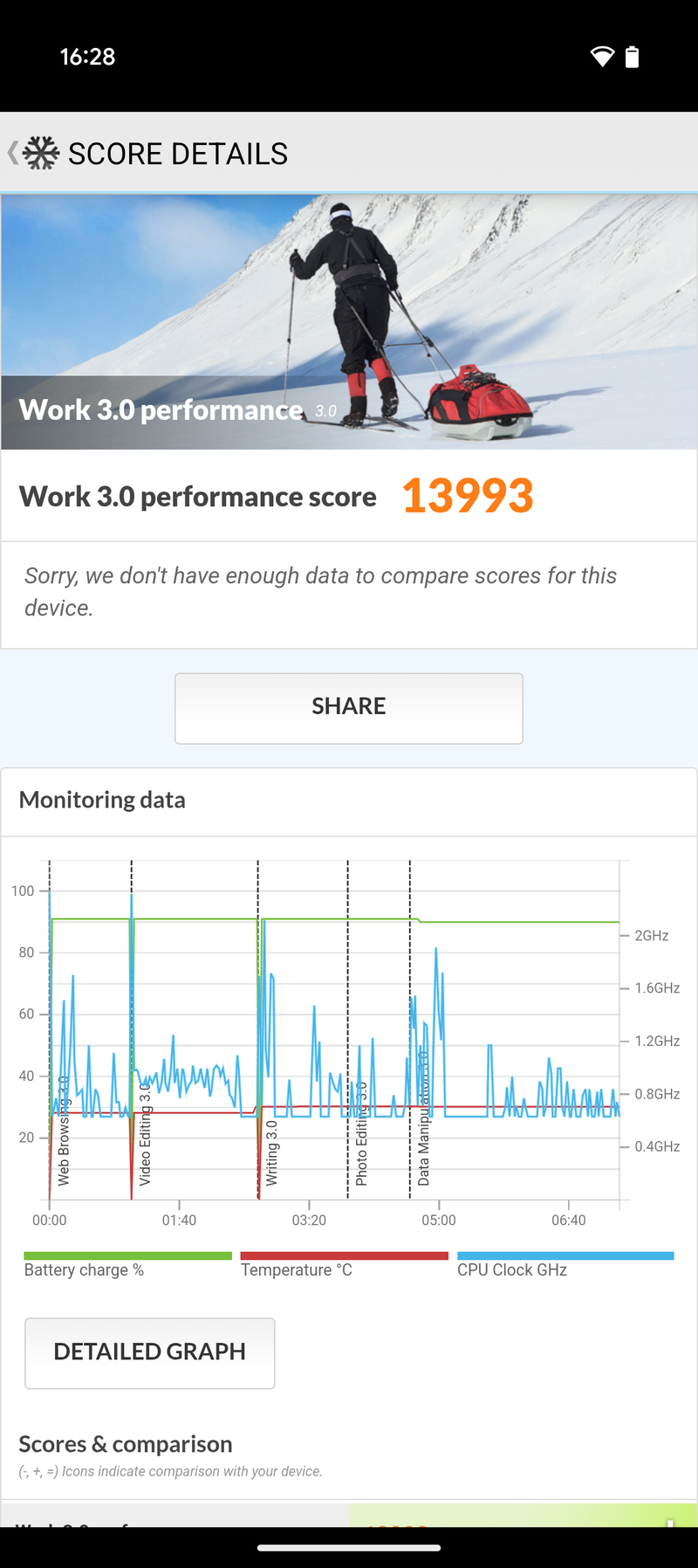
Task: Tap the SHARE button
Action: pyautogui.click(x=348, y=708)
